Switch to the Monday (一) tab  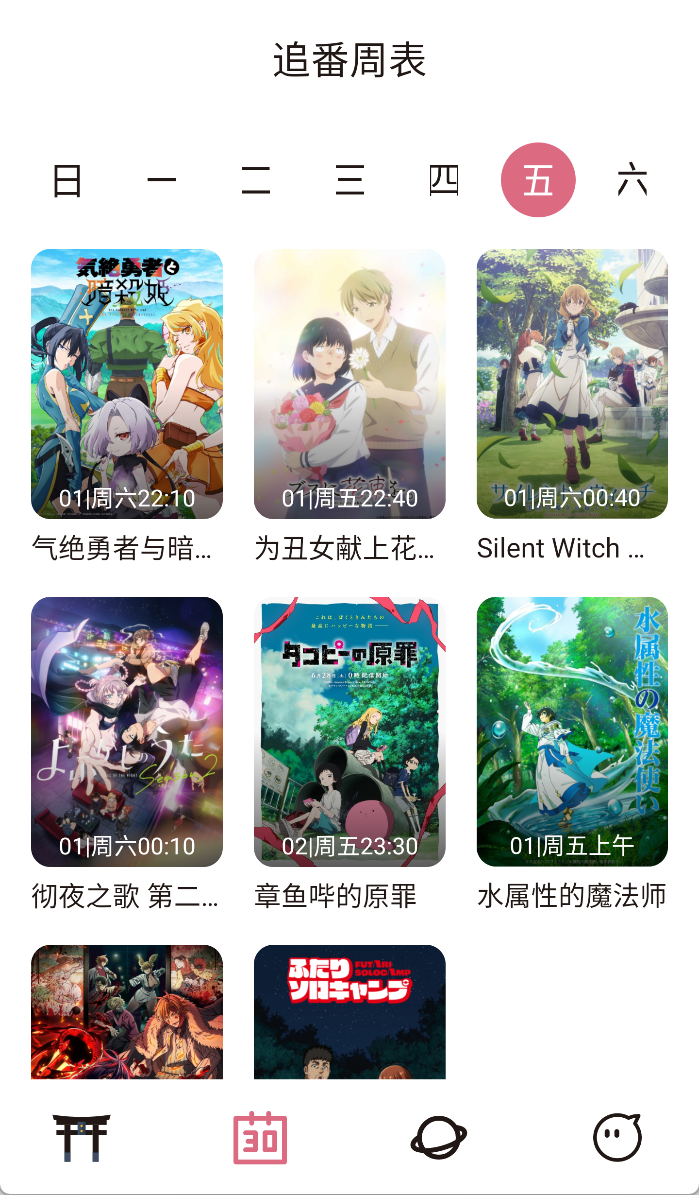pos(161,181)
